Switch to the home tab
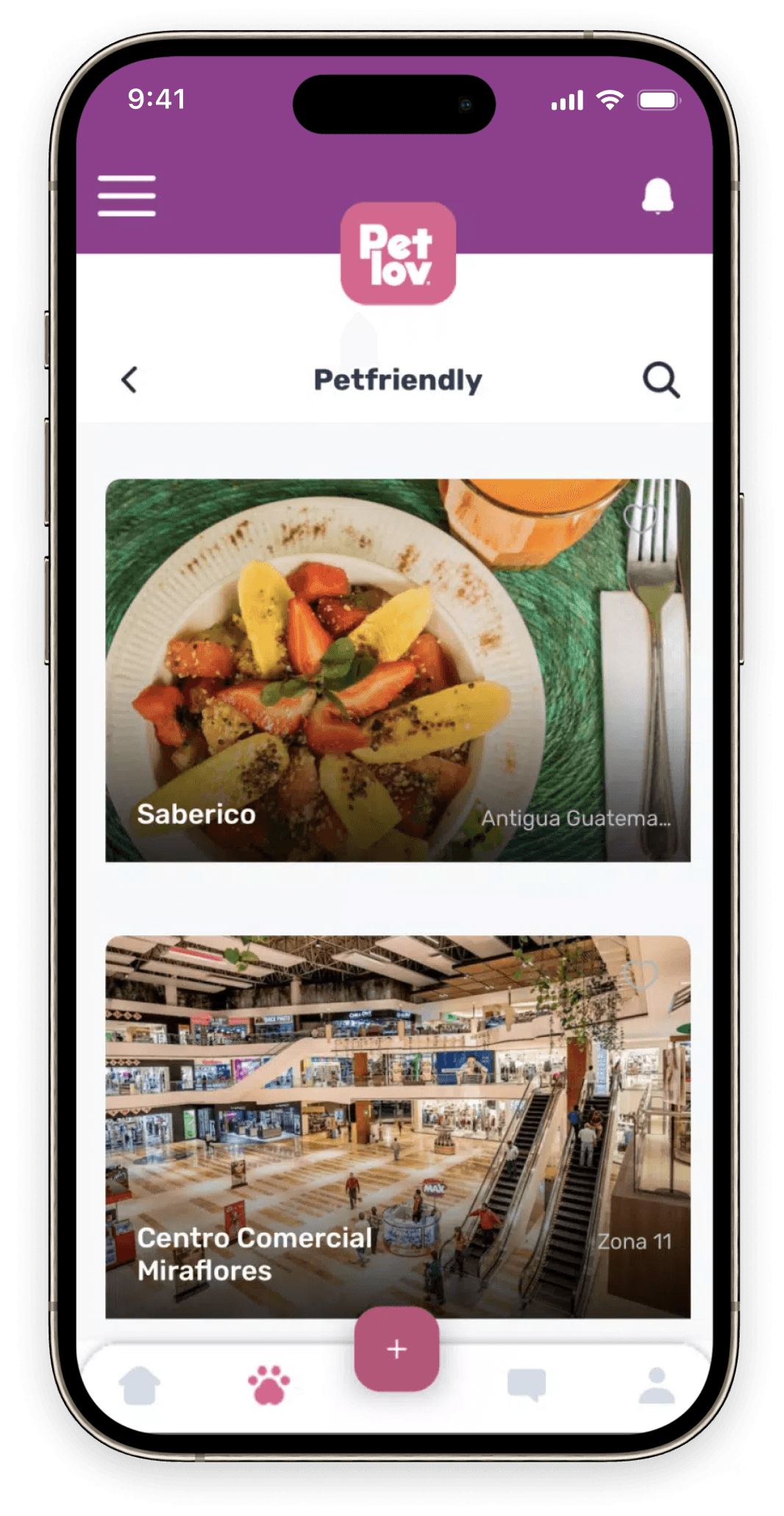This screenshot has height=1516, width=784. pyautogui.click(x=140, y=1386)
